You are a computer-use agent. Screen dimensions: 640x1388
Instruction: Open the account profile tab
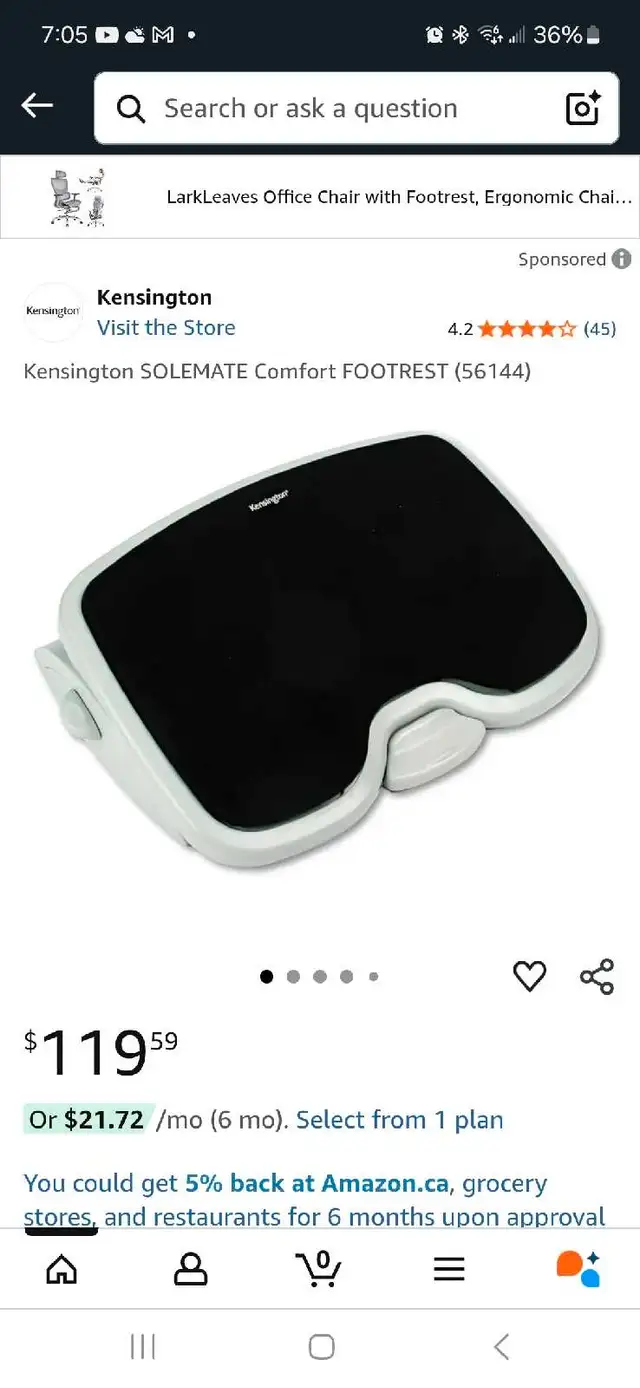click(191, 1269)
